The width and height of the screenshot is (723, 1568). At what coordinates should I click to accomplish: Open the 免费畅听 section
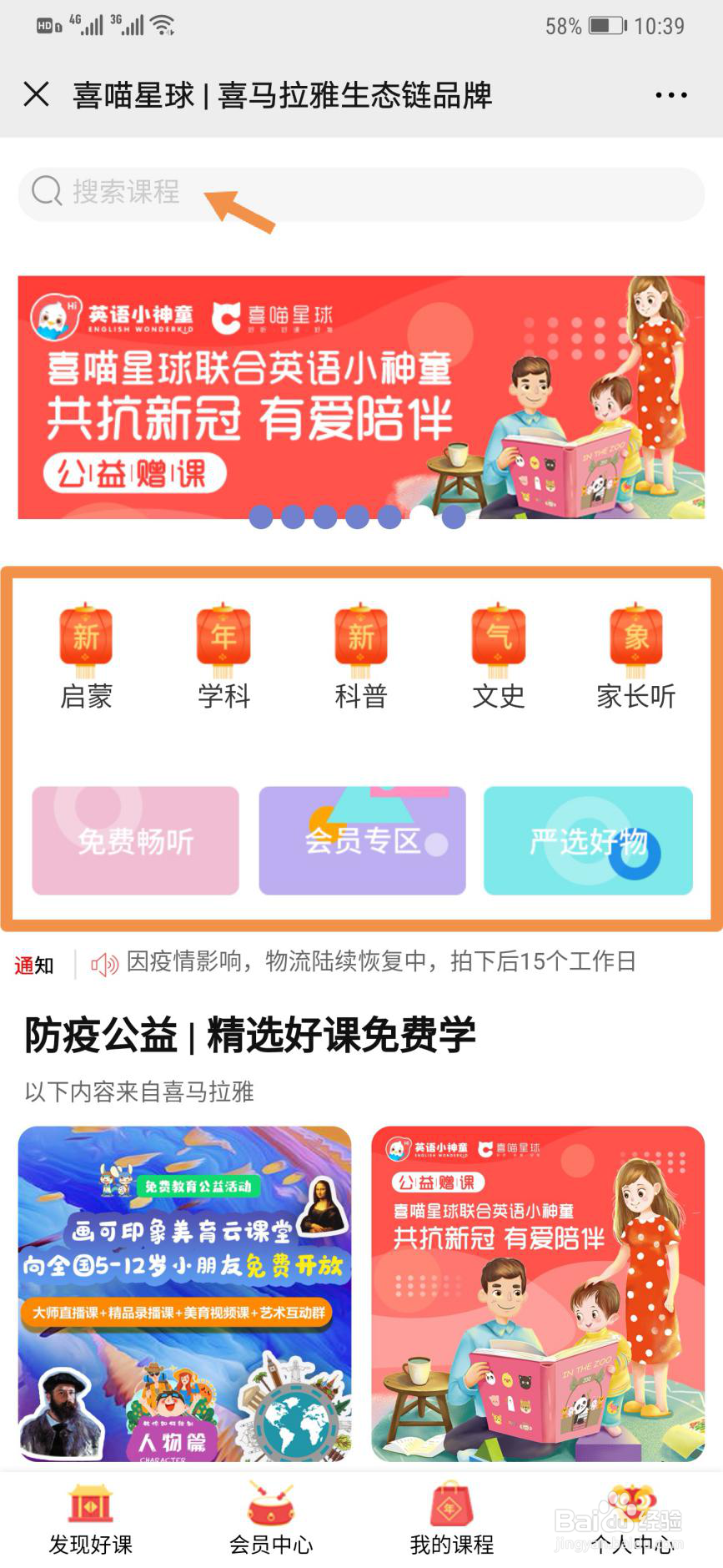point(135,841)
